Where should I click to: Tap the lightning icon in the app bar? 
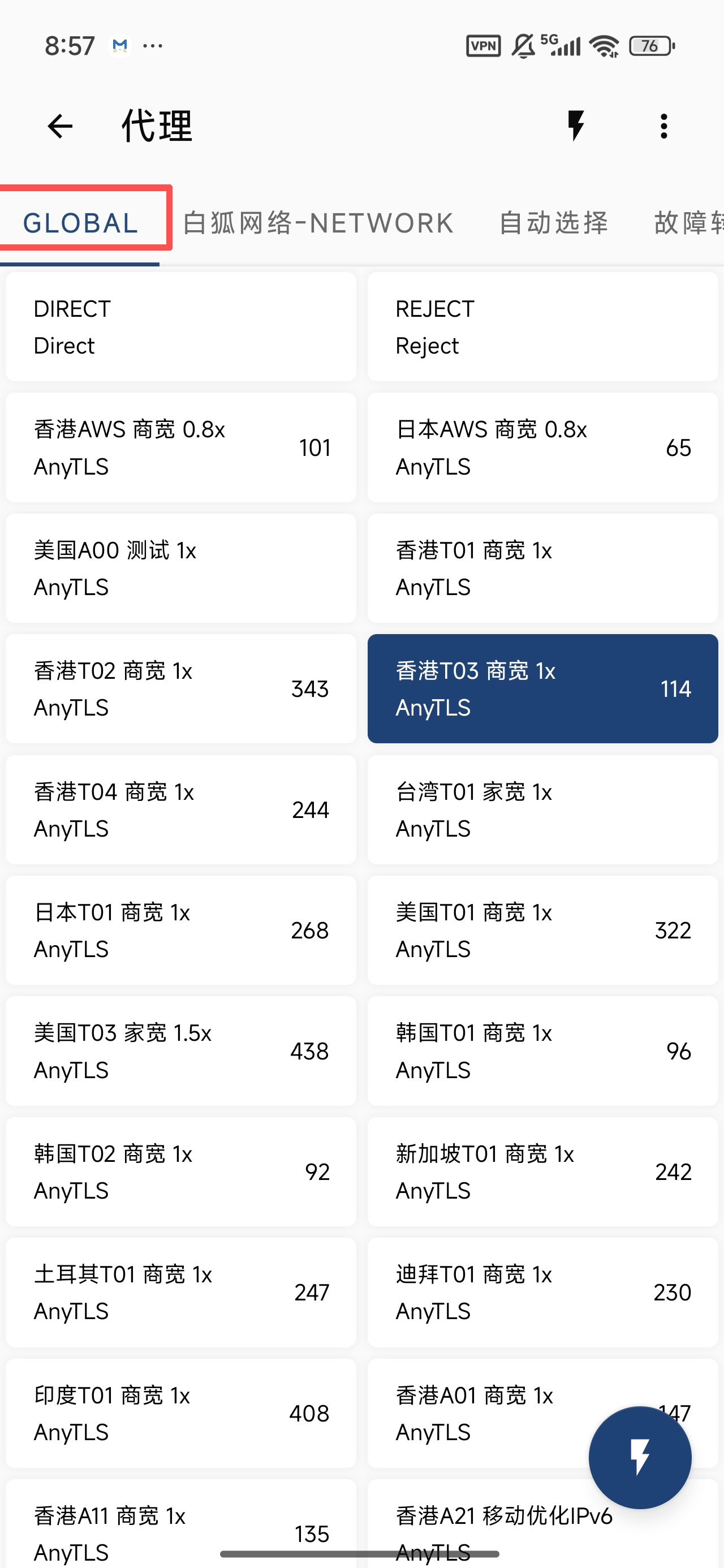click(x=575, y=126)
